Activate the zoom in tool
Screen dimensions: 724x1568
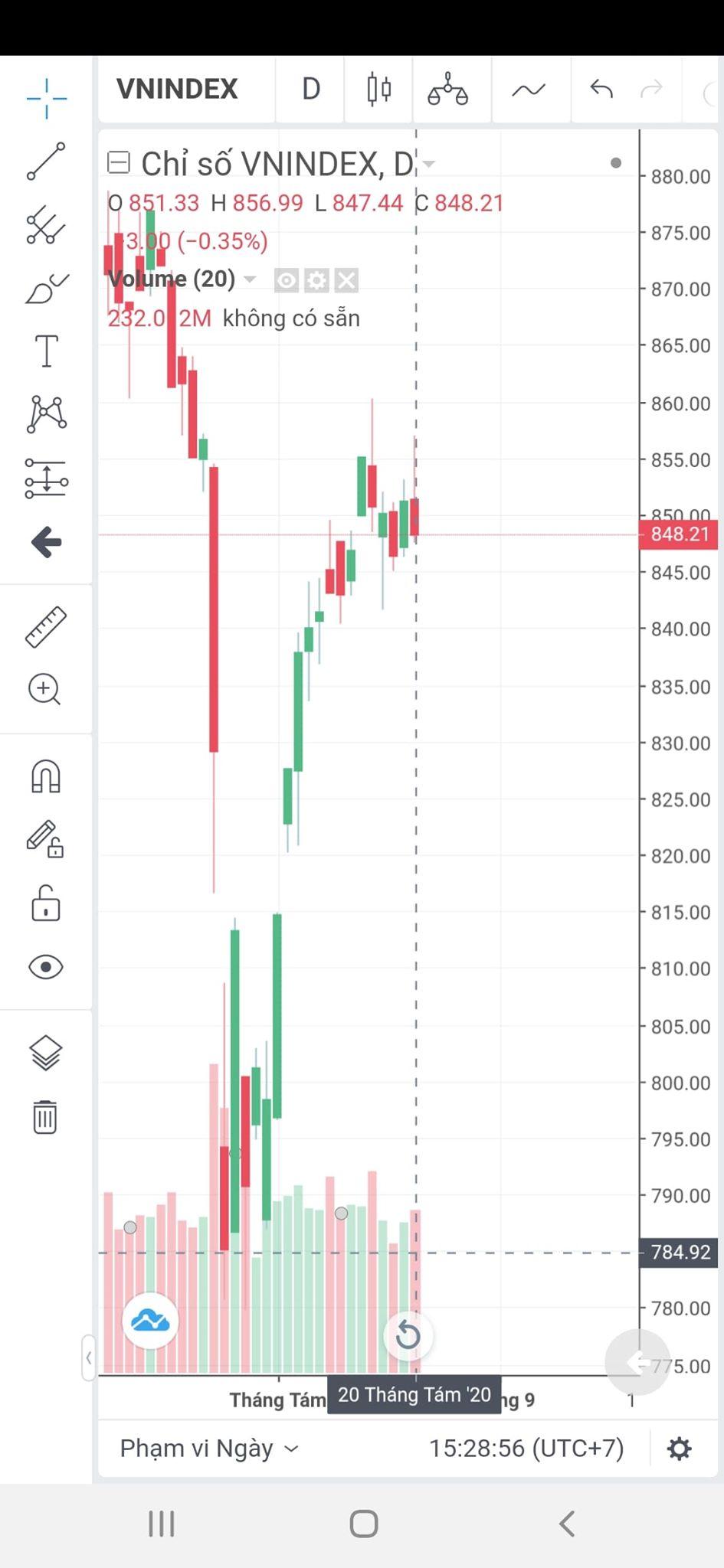tap(44, 689)
